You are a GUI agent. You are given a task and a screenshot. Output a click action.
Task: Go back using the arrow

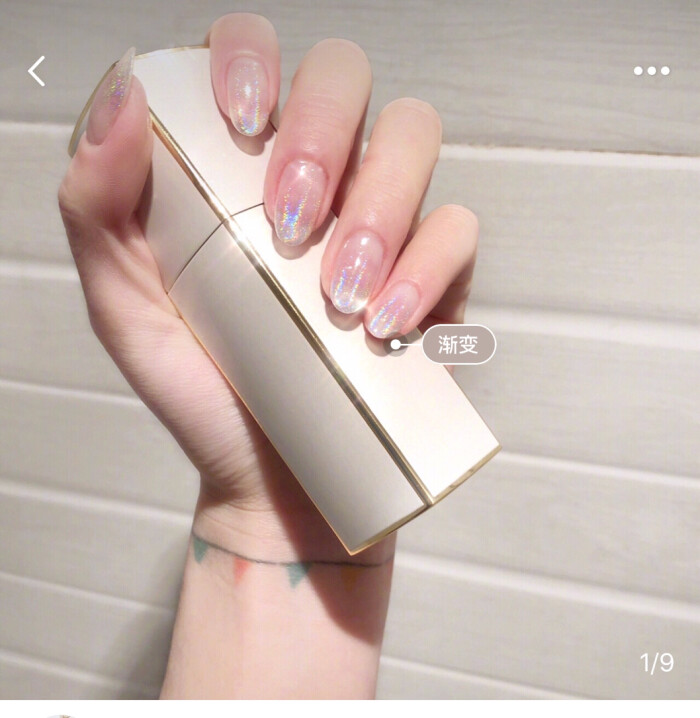point(37,71)
